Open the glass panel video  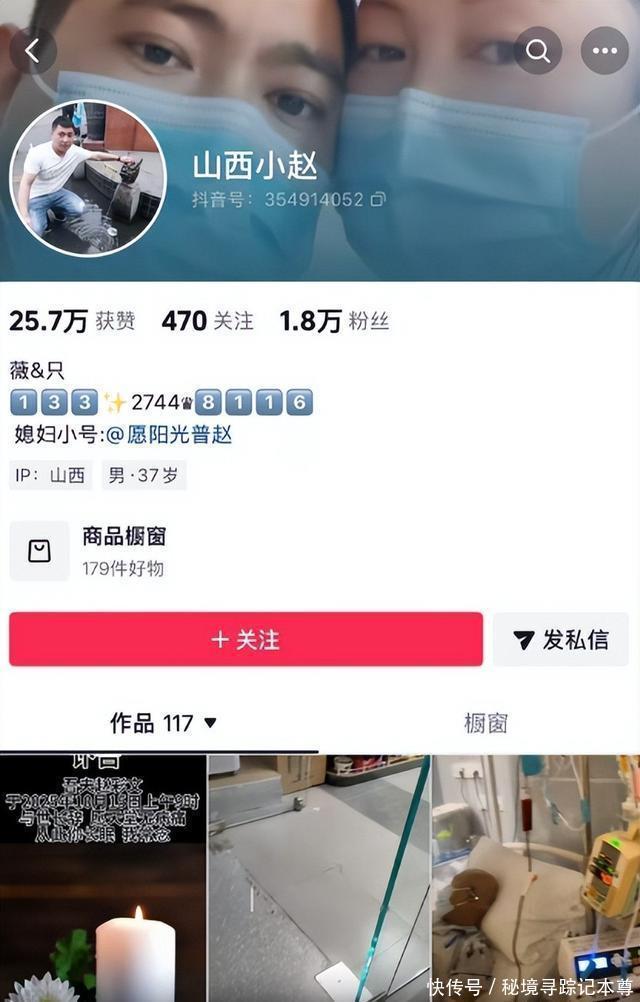[x=319, y=878]
